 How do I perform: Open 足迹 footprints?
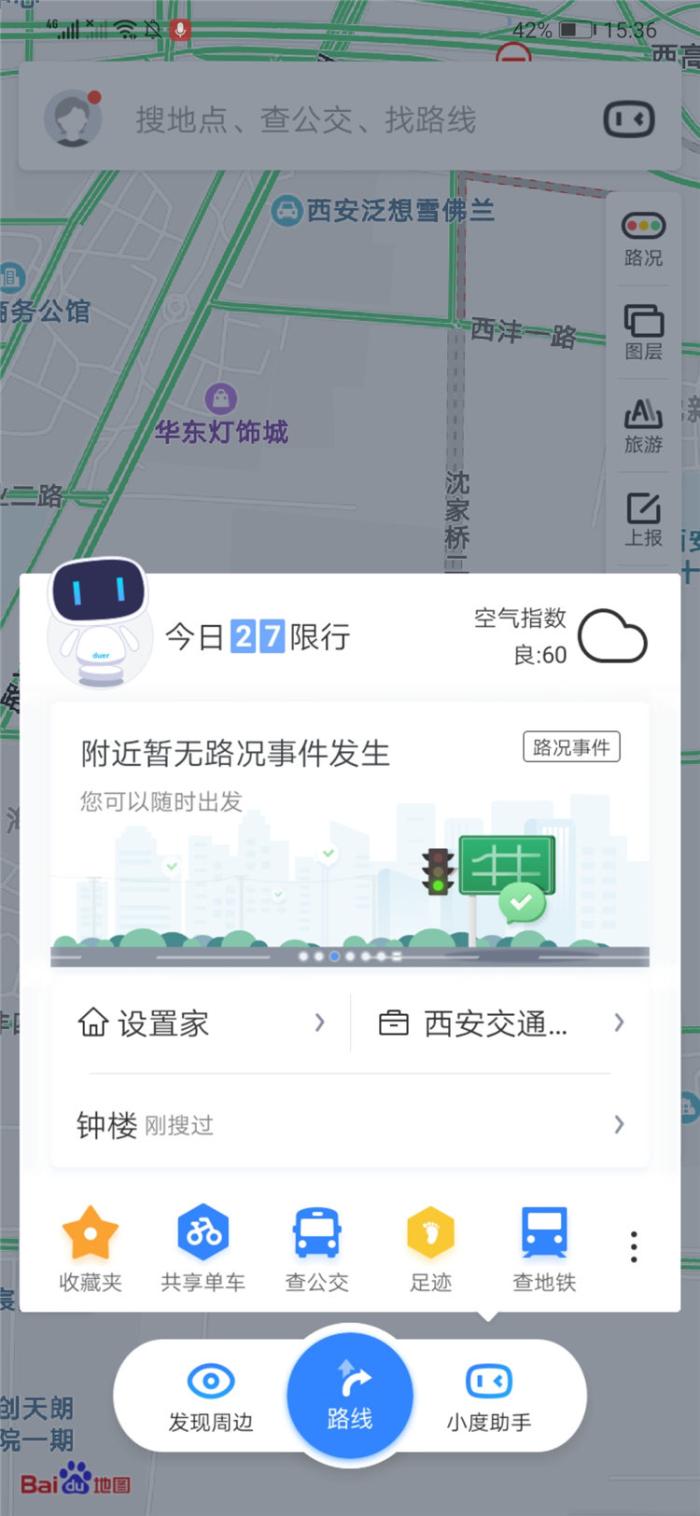pos(431,1248)
